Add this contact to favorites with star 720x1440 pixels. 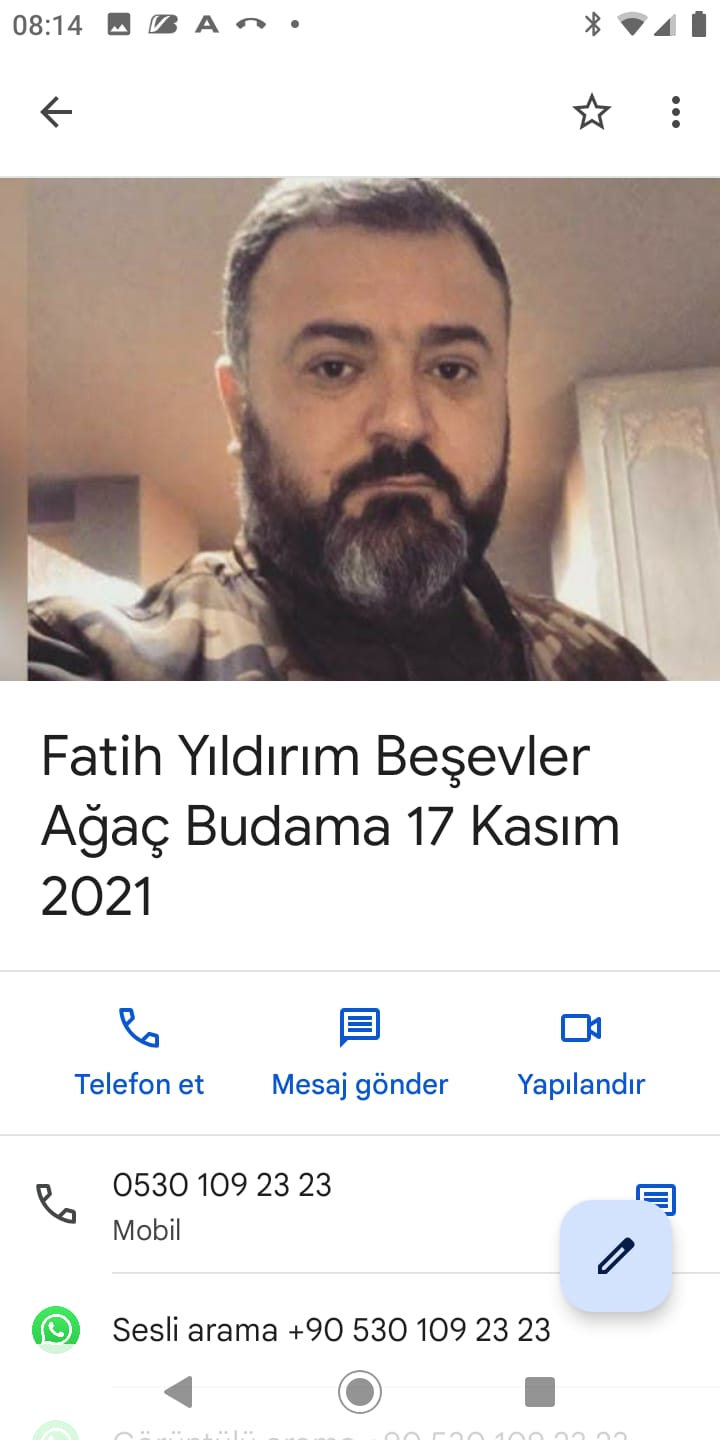pyautogui.click(x=592, y=112)
